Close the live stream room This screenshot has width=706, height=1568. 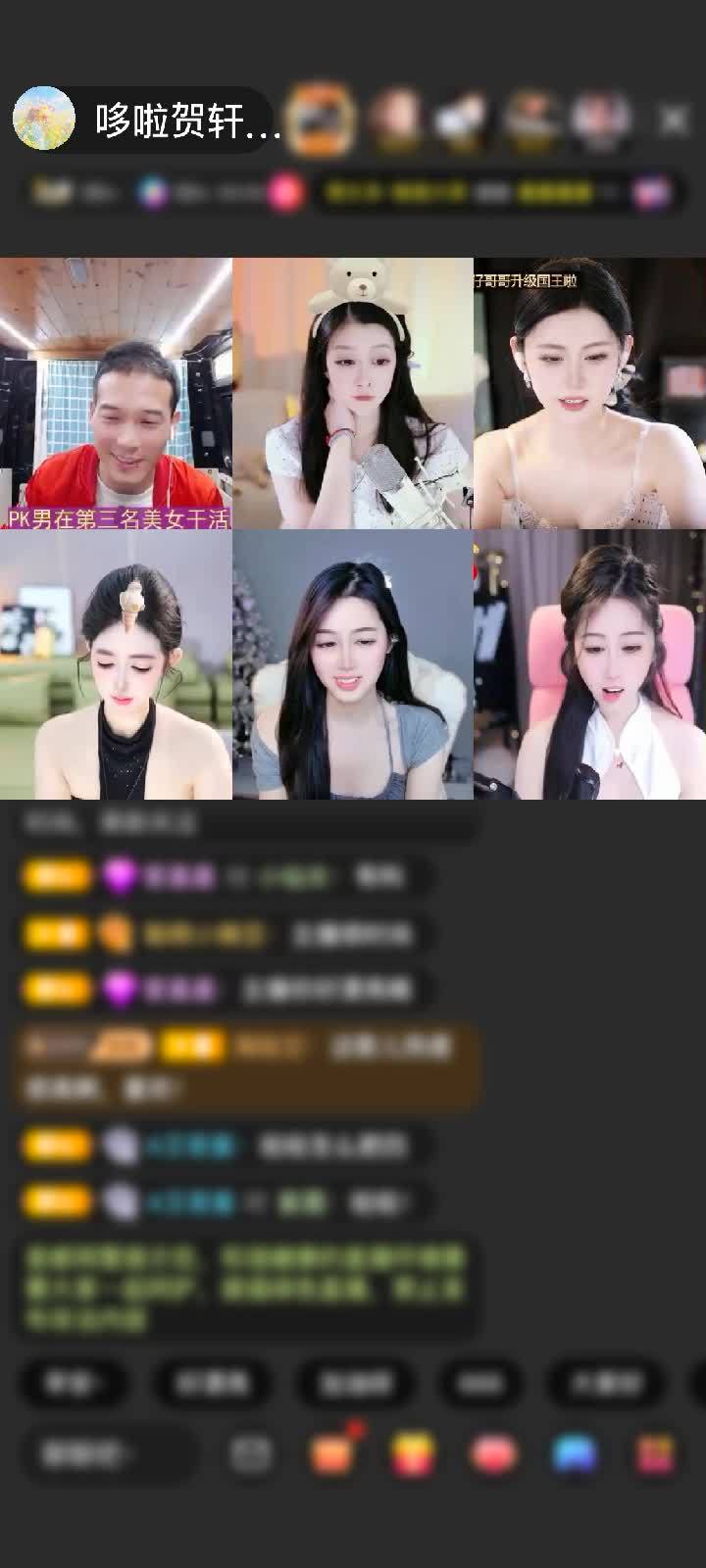point(674,120)
